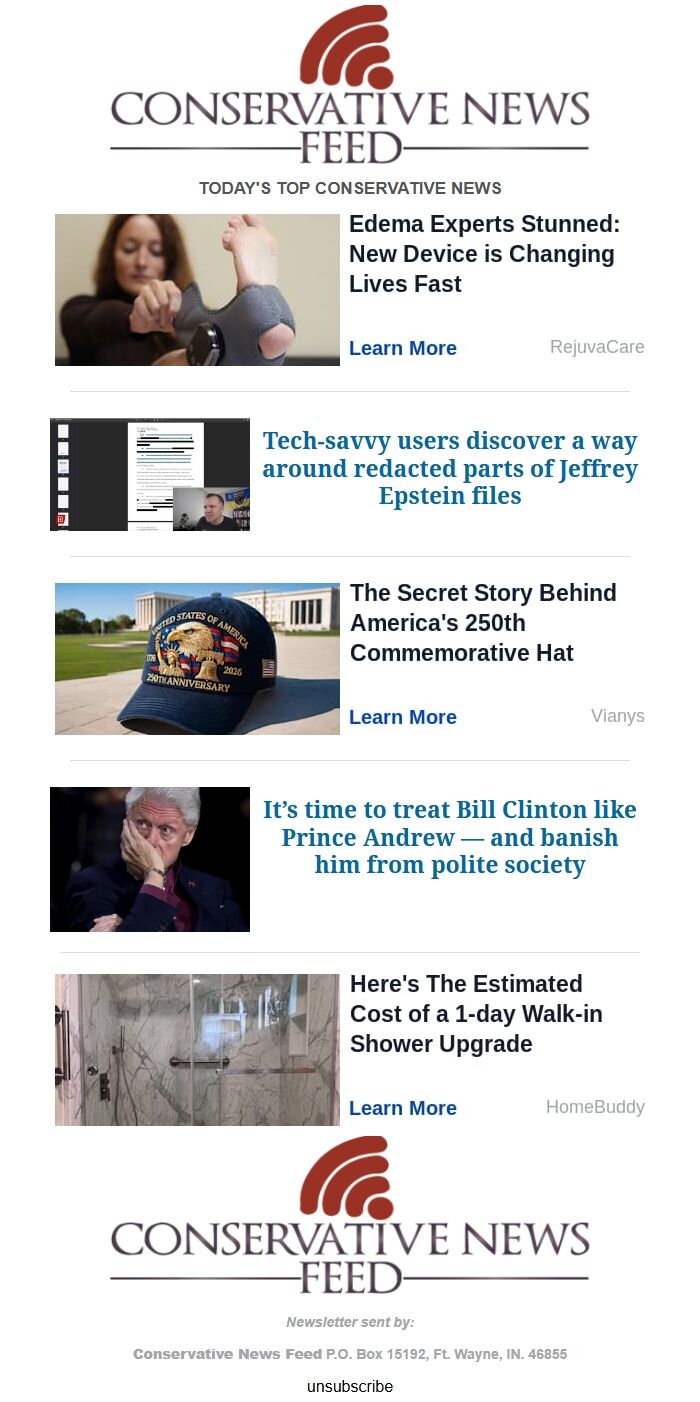View the walk-in shower image
The width and height of the screenshot is (700, 1402).
[x=197, y=1050]
